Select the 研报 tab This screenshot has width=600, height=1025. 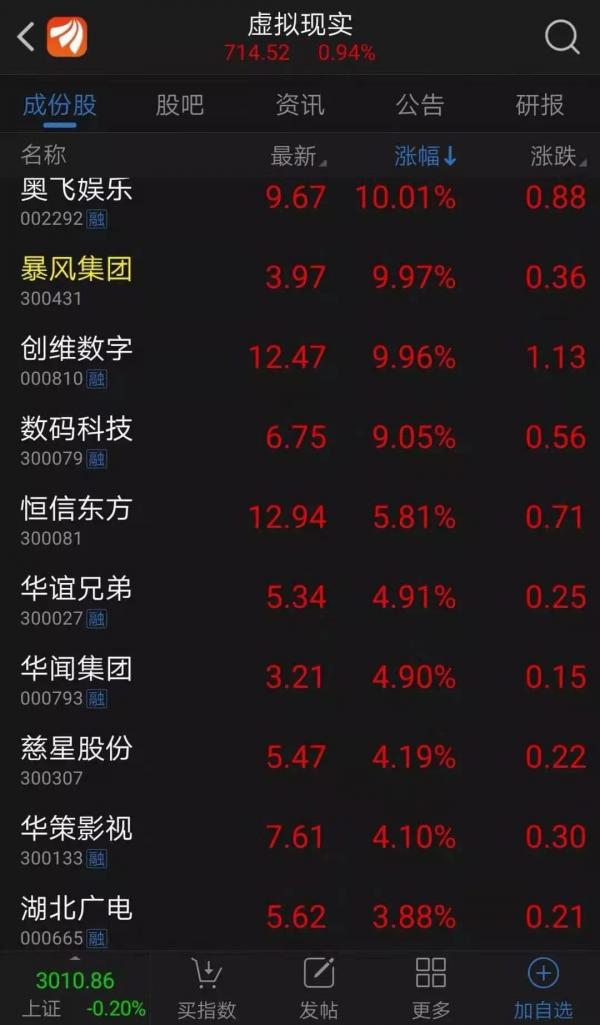click(540, 105)
